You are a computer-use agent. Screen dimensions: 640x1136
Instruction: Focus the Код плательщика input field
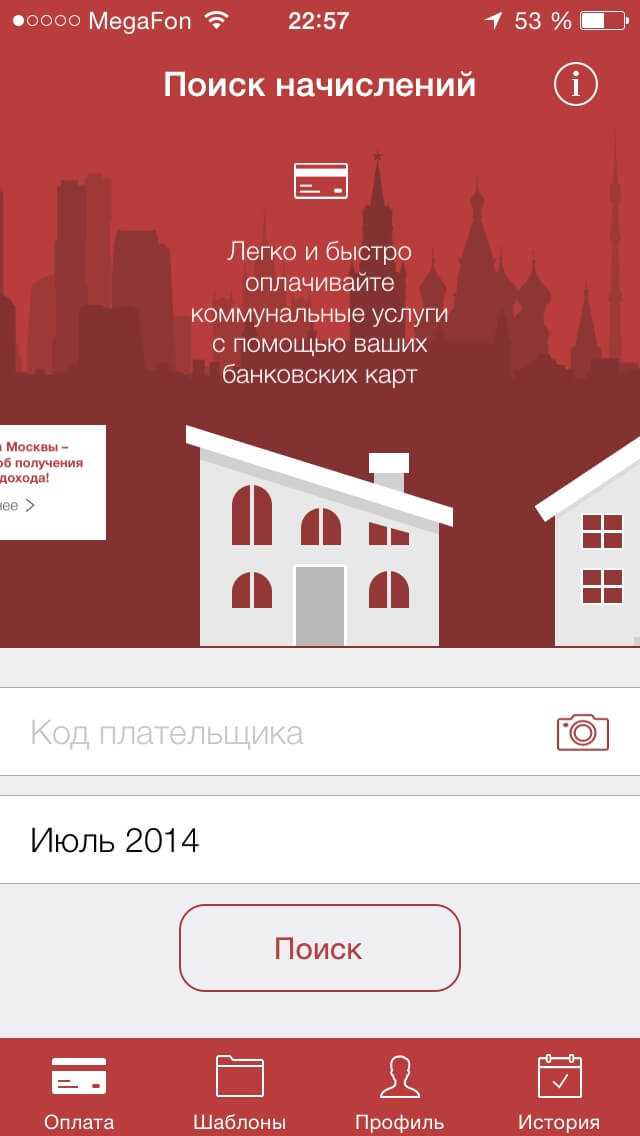280,733
